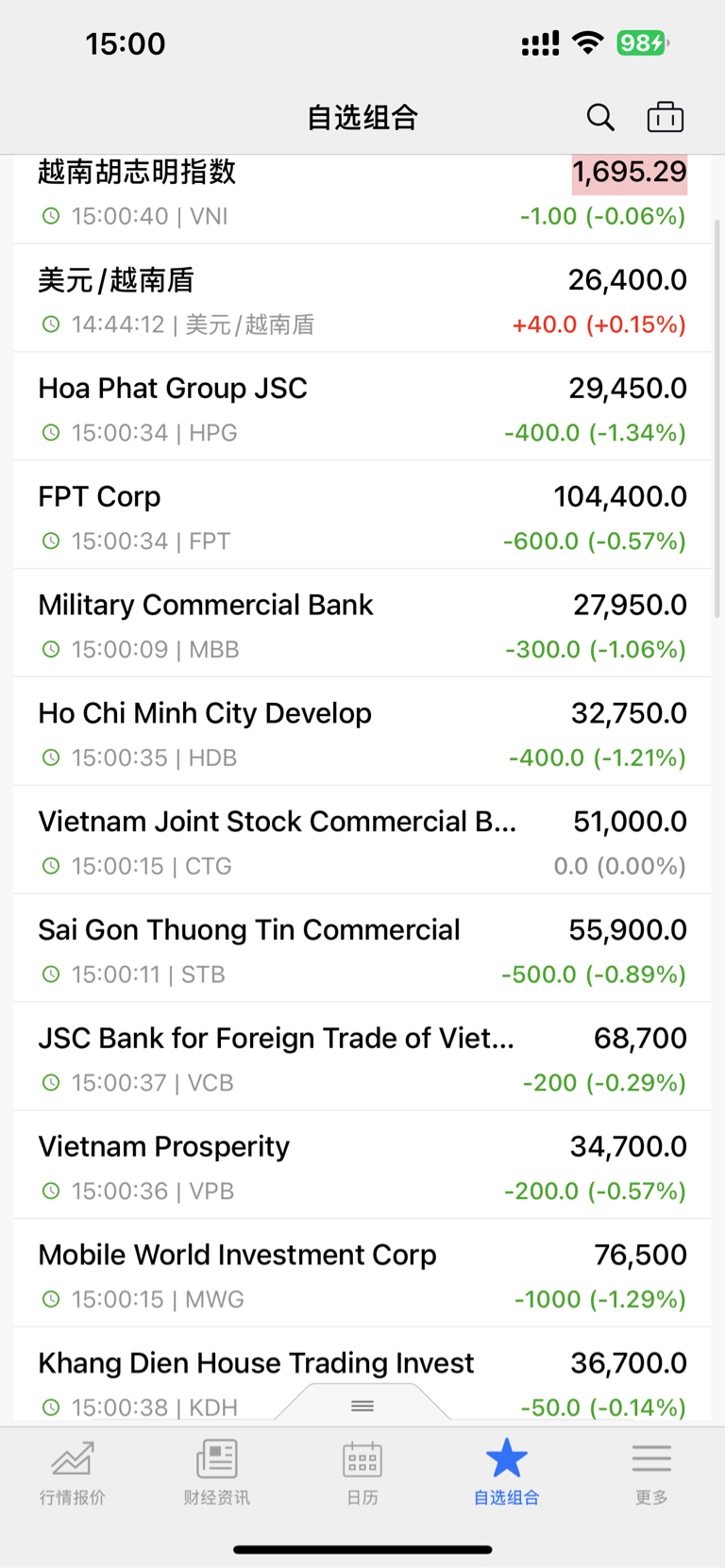Image resolution: width=725 pixels, height=1568 pixels.
Task: Expand the bottom pull-up handle
Action: click(x=362, y=1405)
